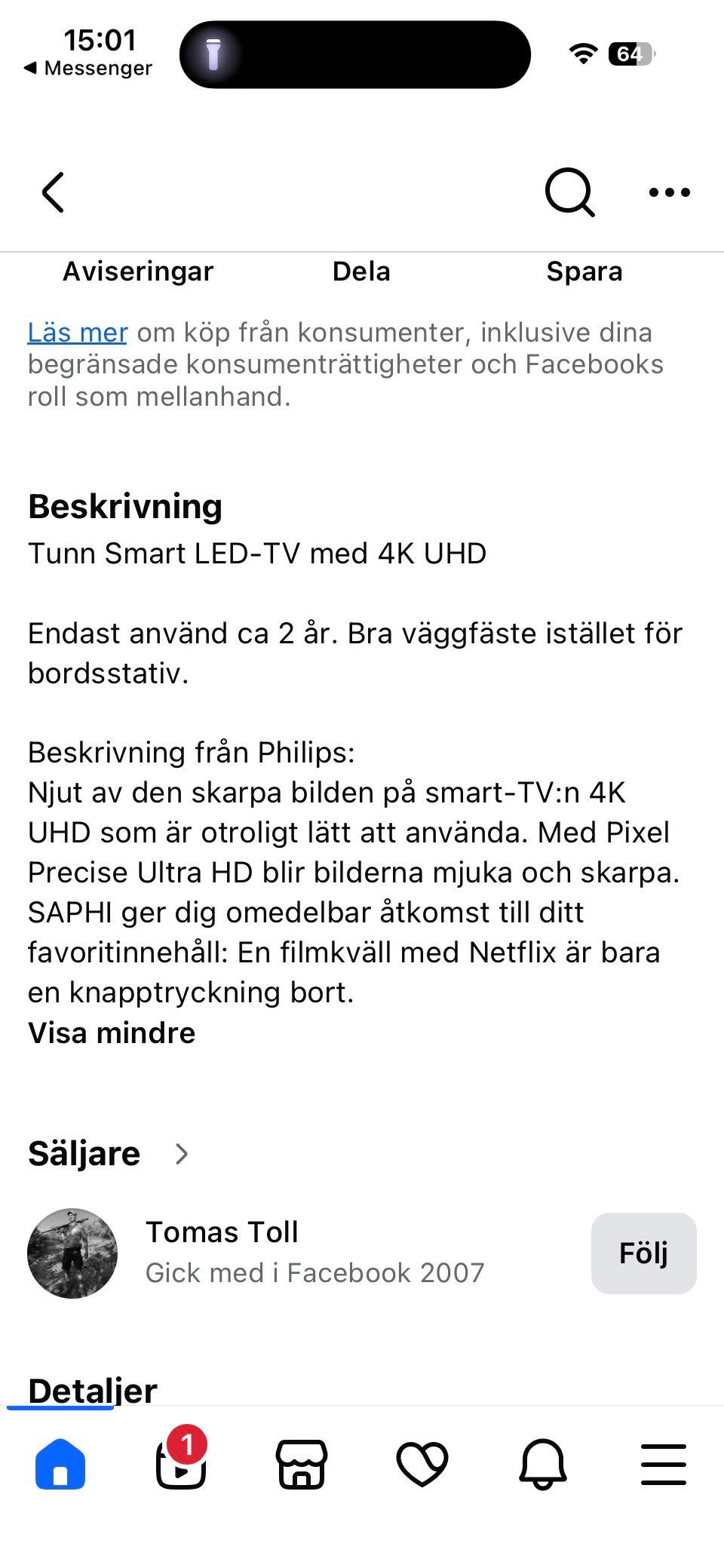Image resolution: width=724 pixels, height=1568 pixels.
Task: Open the search magnifier icon
Action: [569, 192]
